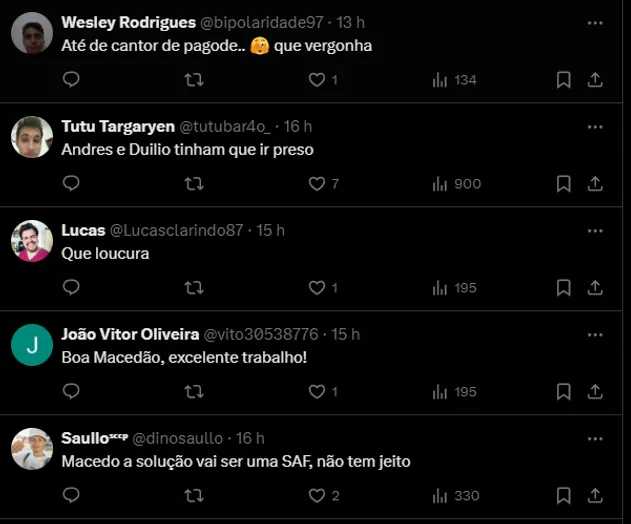View analytics for Lucas' post
Image resolution: width=631 pixels, height=524 pixels.
(x=440, y=288)
